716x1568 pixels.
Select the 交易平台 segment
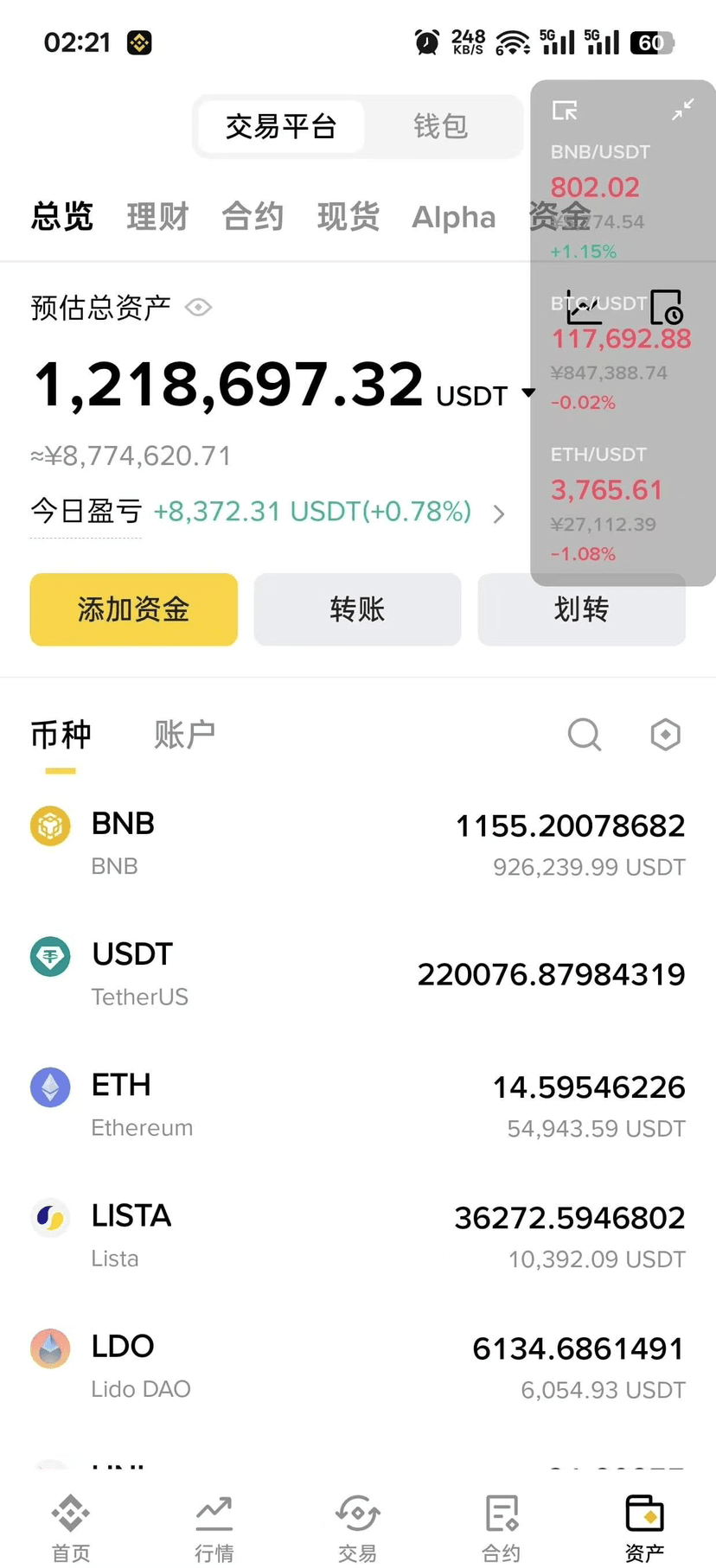pos(281,127)
